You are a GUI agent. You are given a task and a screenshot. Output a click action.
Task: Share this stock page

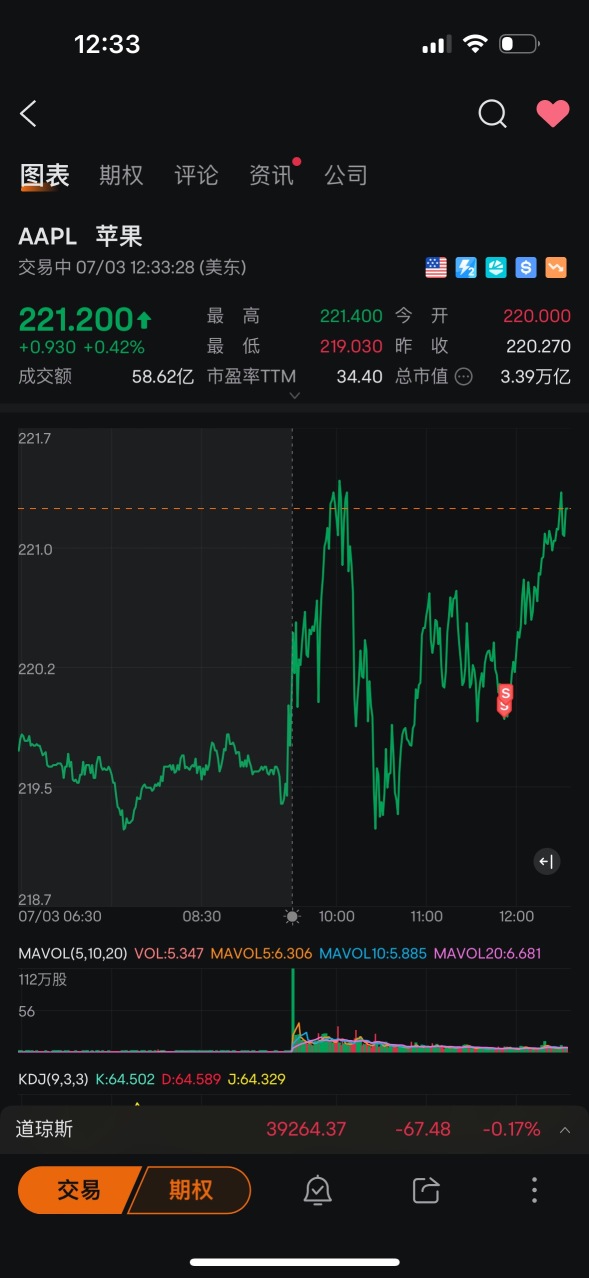coord(426,1190)
